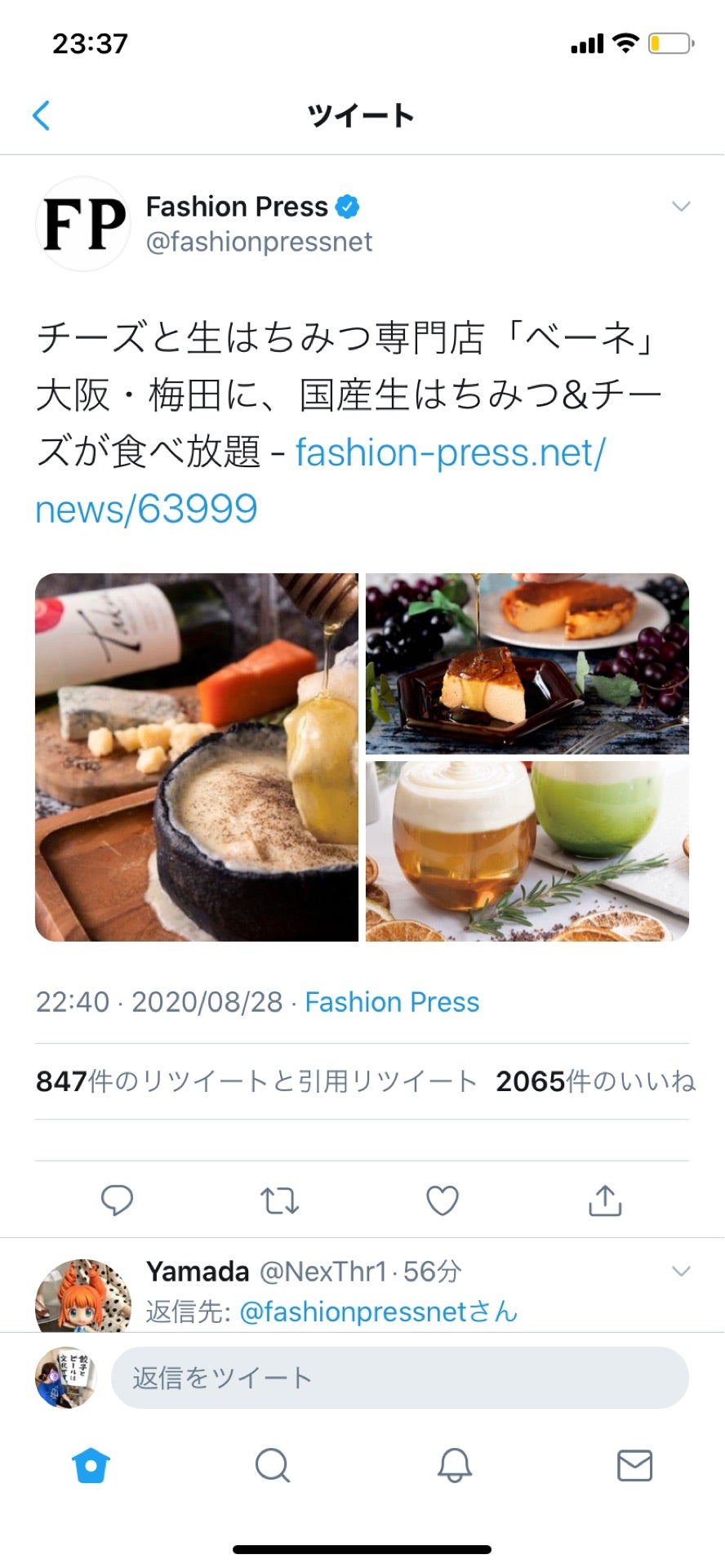Screen dimensions: 725x1568
Task: Tap the back chevron to return to timeline
Action: click(41, 115)
